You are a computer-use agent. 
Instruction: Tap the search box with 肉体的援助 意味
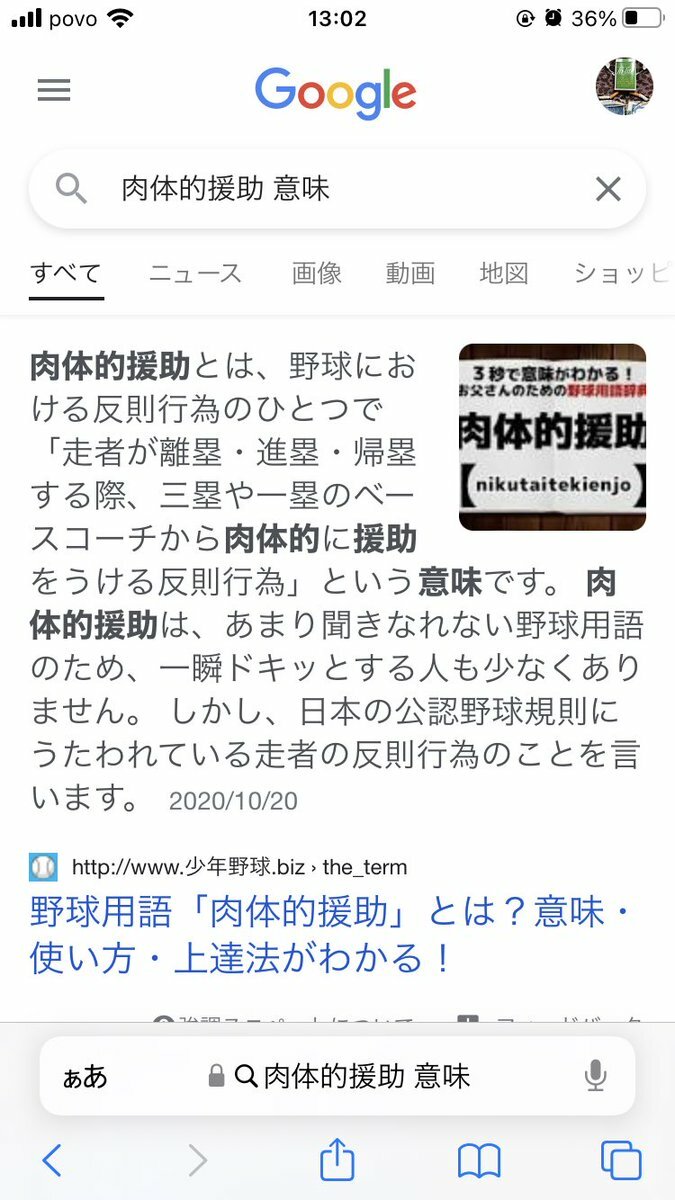(x=330, y=189)
